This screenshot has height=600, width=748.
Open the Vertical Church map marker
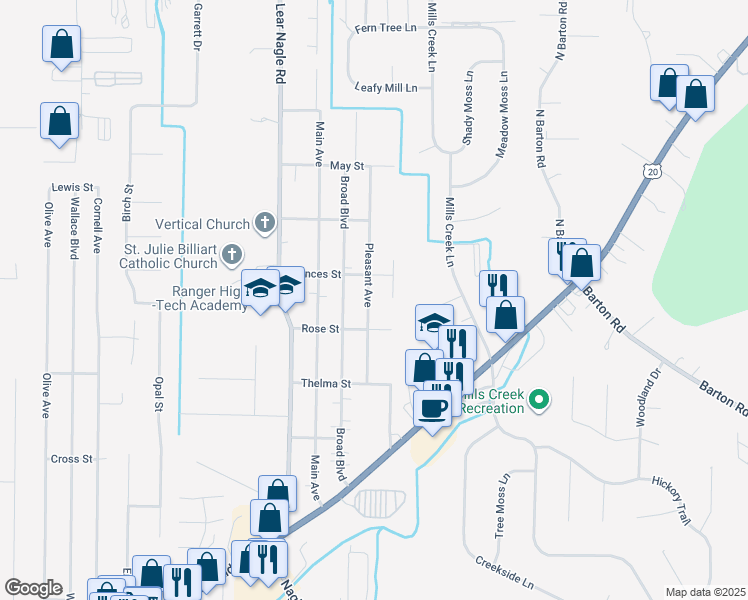(x=264, y=221)
